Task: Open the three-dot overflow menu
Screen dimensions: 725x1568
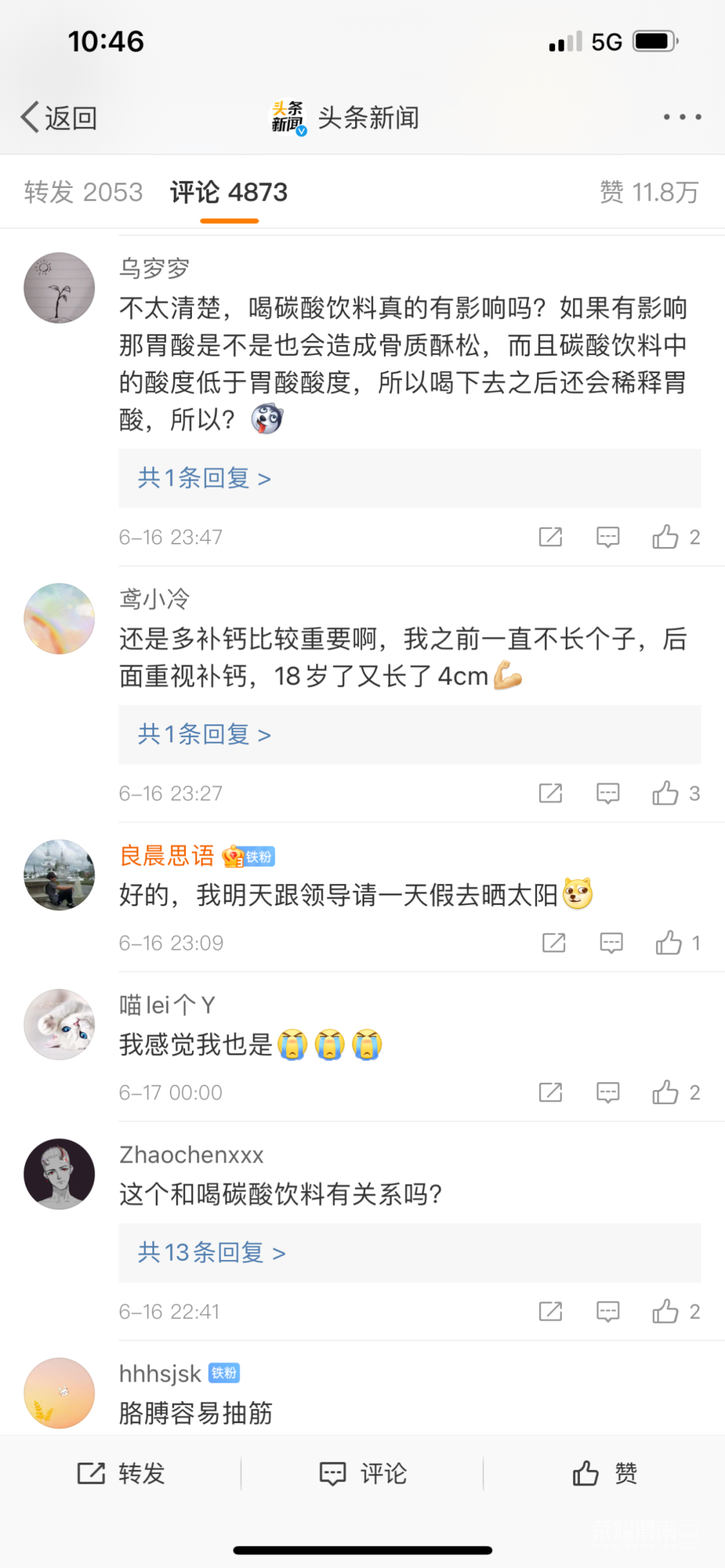Action: tap(682, 117)
